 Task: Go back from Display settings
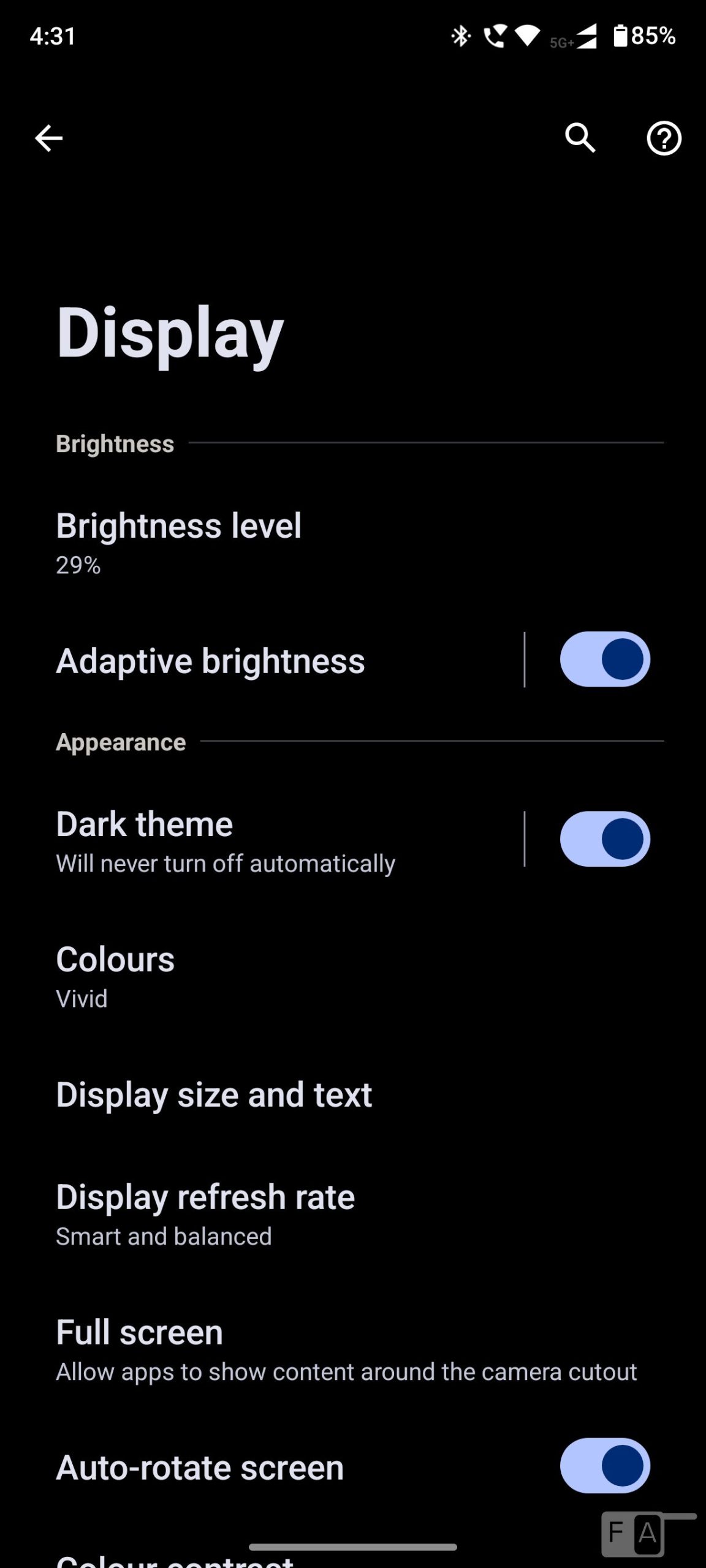click(x=48, y=138)
